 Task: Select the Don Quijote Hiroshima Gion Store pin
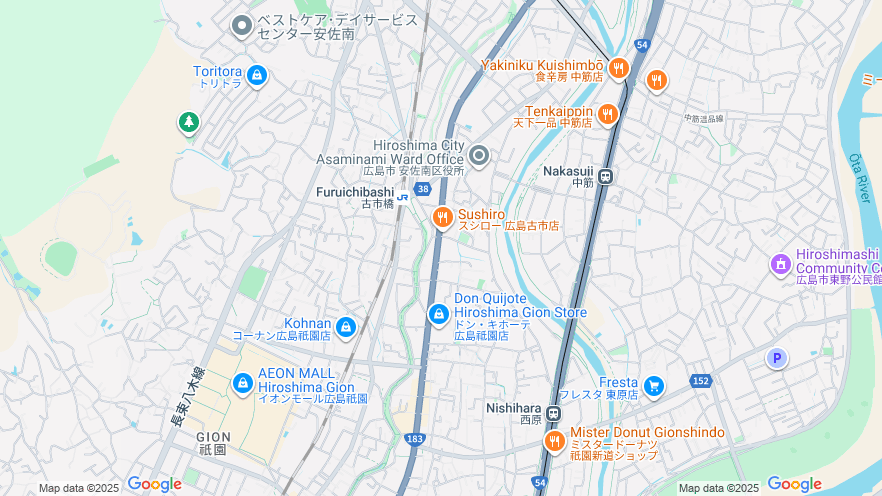[x=438, y=315]
